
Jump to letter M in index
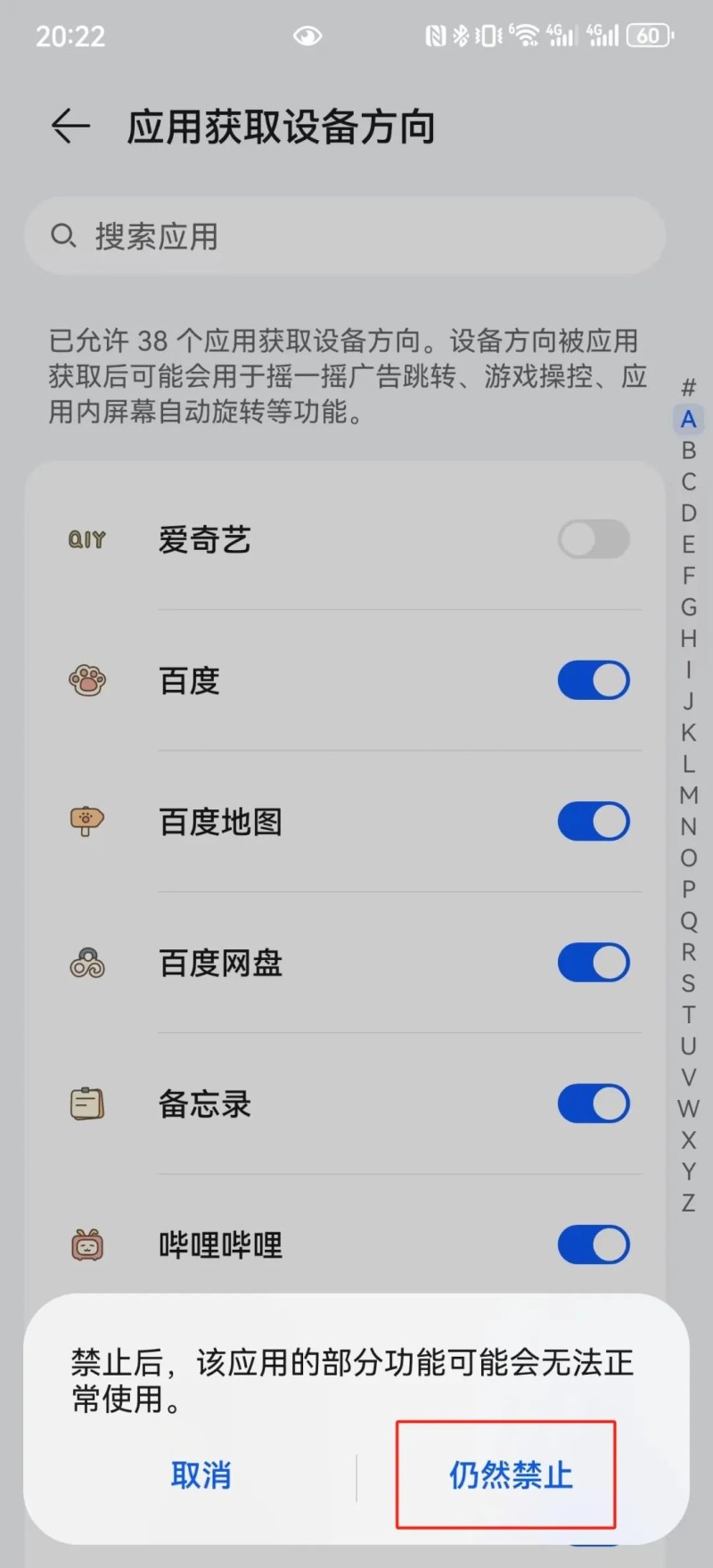688,794
